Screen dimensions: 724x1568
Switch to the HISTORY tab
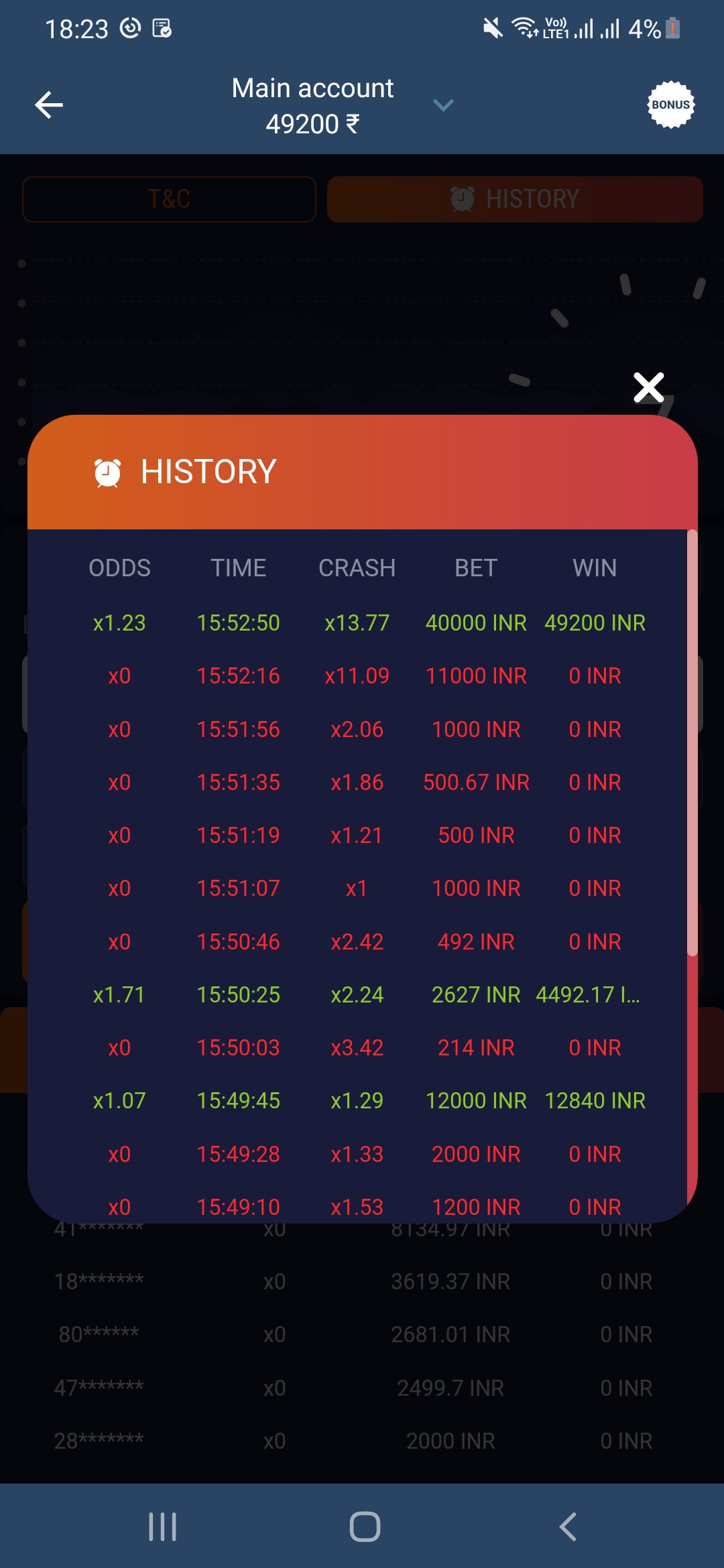click(514, 198)
